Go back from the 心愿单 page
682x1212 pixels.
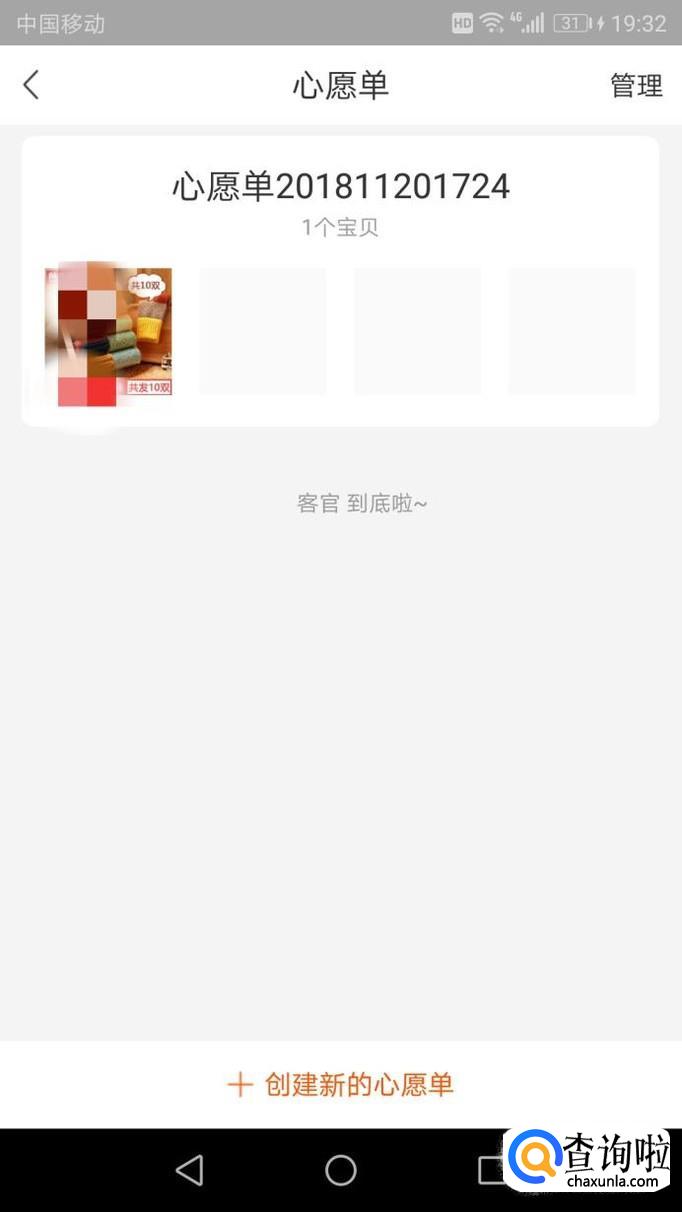pyautogui.click(x=32, y=85)
